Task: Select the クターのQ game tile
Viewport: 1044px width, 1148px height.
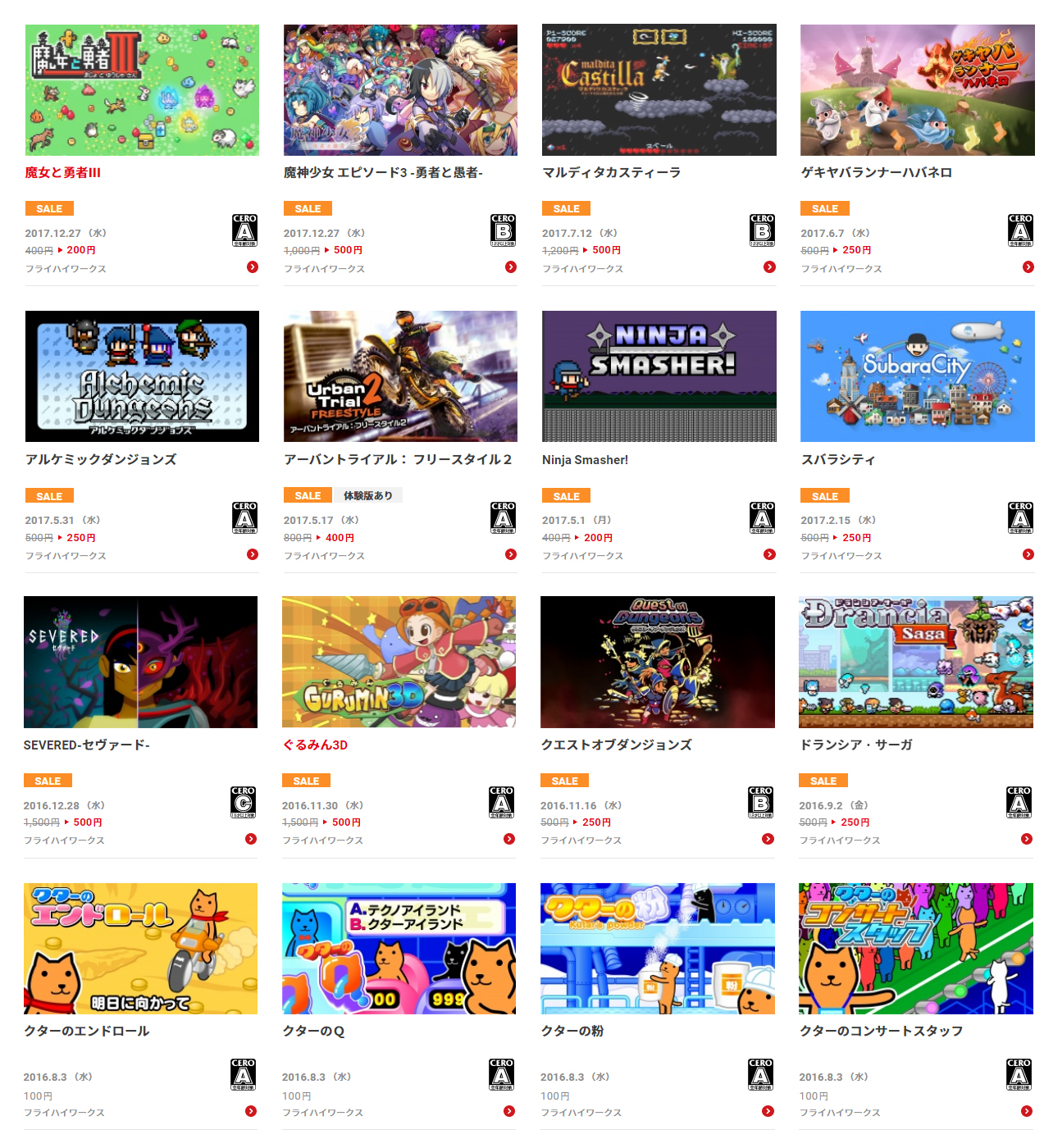Action: coord(399,949)
